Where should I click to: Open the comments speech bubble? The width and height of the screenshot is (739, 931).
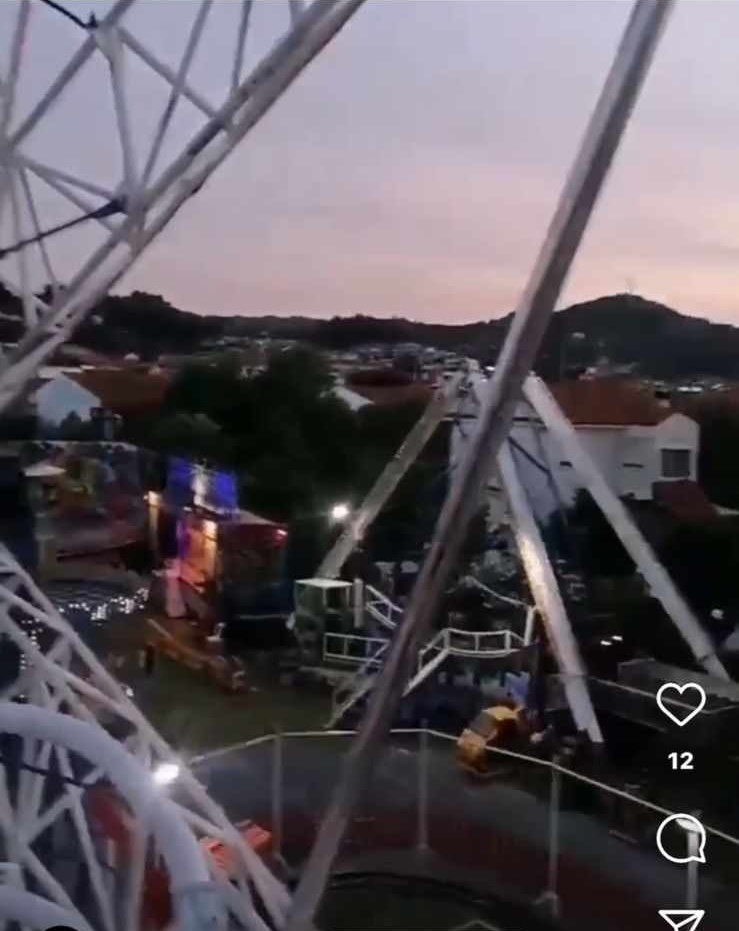[681, 838]
